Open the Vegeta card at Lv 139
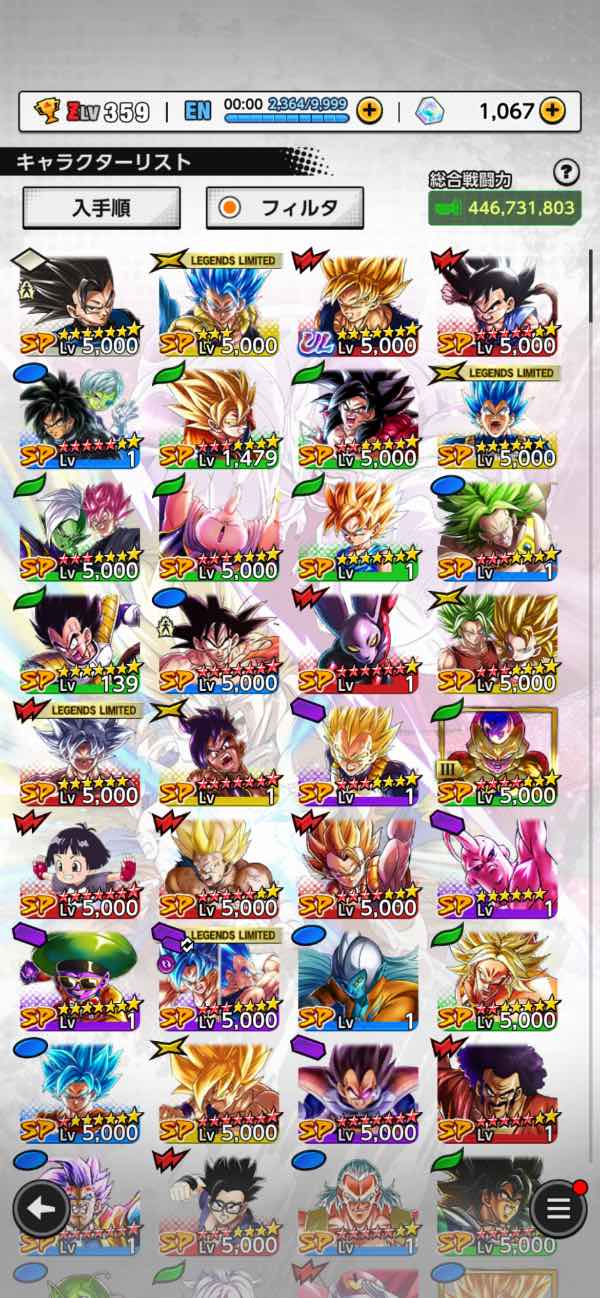The height and width of the screenshot is (1298, 600). (x=79, y=645)
